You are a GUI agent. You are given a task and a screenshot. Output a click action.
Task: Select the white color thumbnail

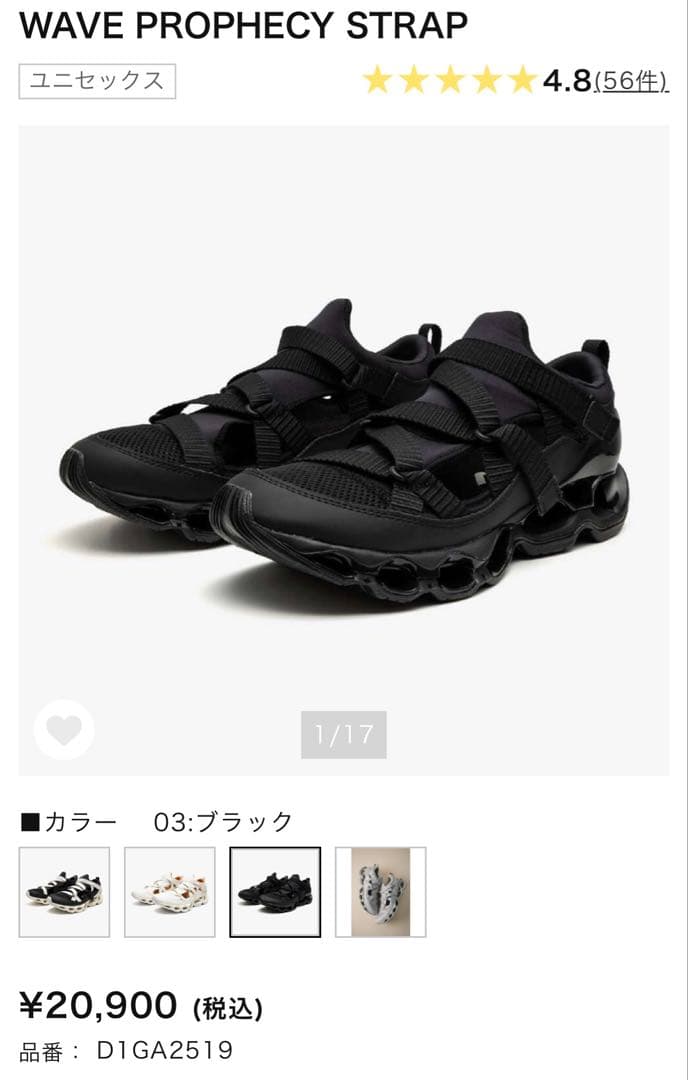(170, 892)
